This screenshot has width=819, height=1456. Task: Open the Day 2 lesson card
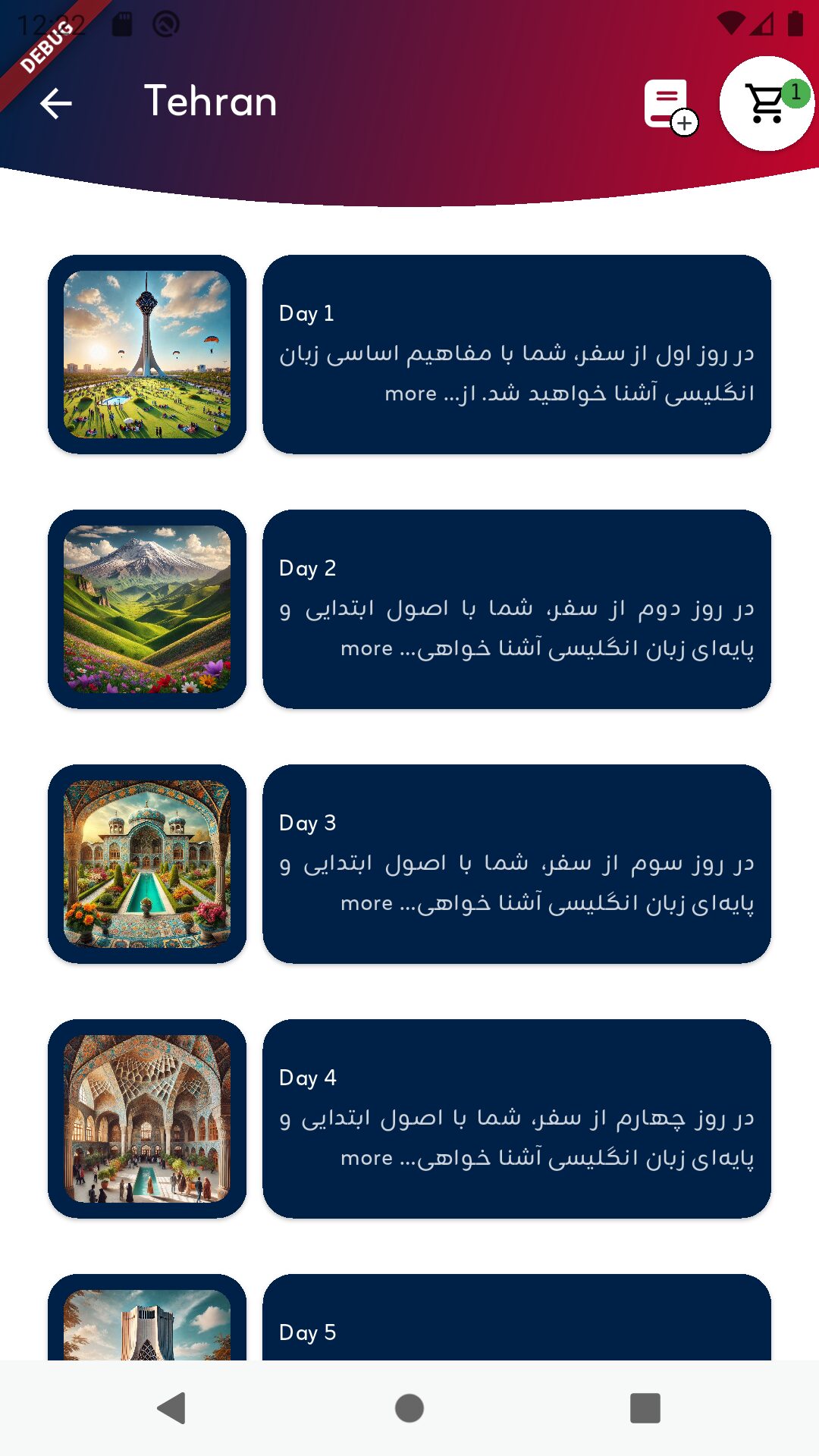coord(516,609)
